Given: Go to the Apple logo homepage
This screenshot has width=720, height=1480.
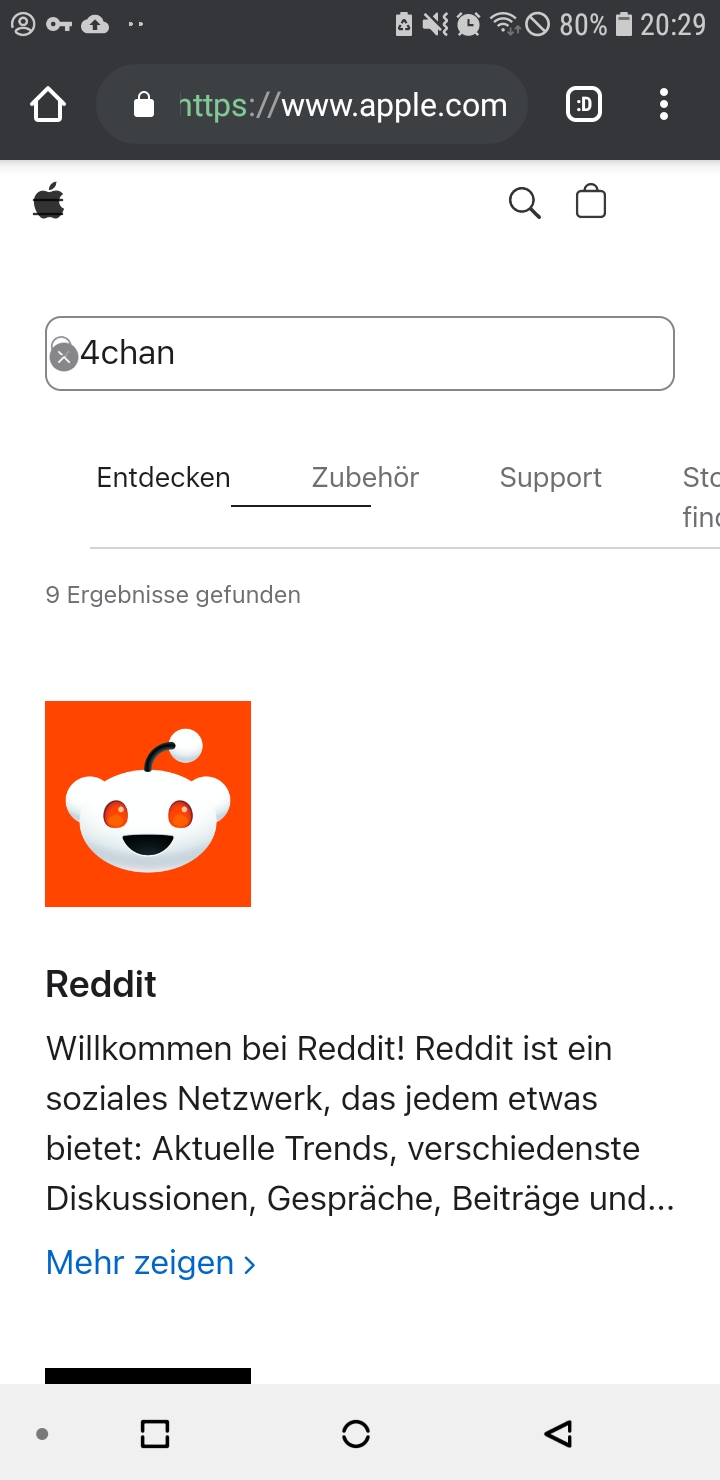Looking at the screenshot, I should pos(48,202).
